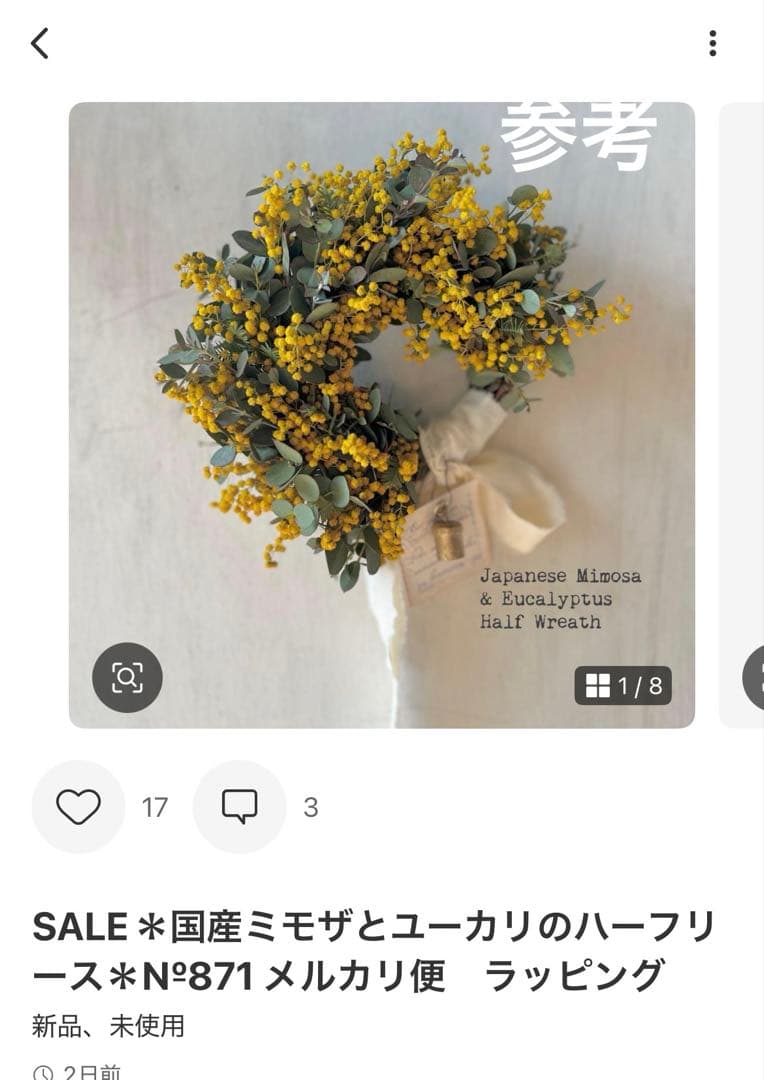Open the 1/8 photo grid view
Viewport: 764px width, 1080px height.
coord(623,686)
